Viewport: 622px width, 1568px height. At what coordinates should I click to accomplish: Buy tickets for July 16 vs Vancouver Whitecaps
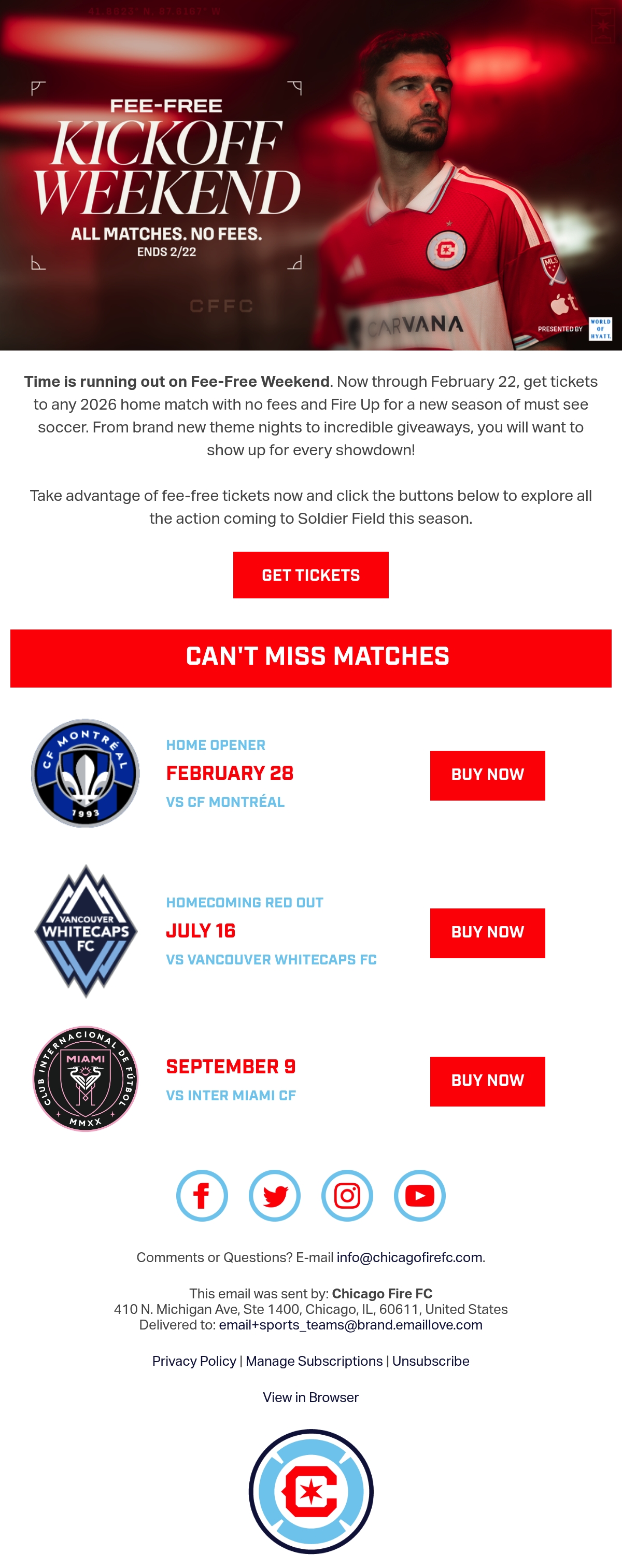(487, 932)
